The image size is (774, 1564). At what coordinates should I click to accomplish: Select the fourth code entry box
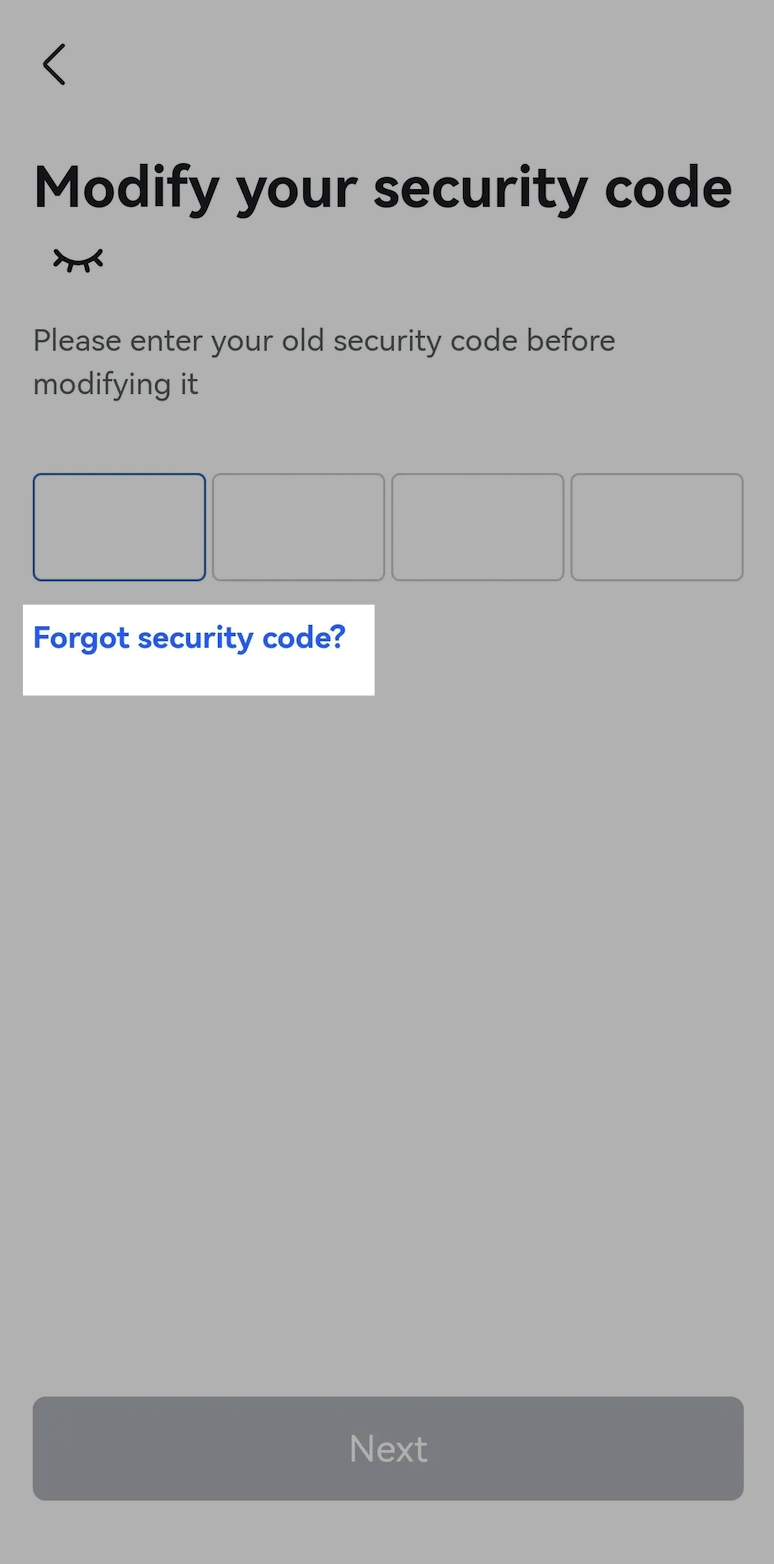(657, 527)
